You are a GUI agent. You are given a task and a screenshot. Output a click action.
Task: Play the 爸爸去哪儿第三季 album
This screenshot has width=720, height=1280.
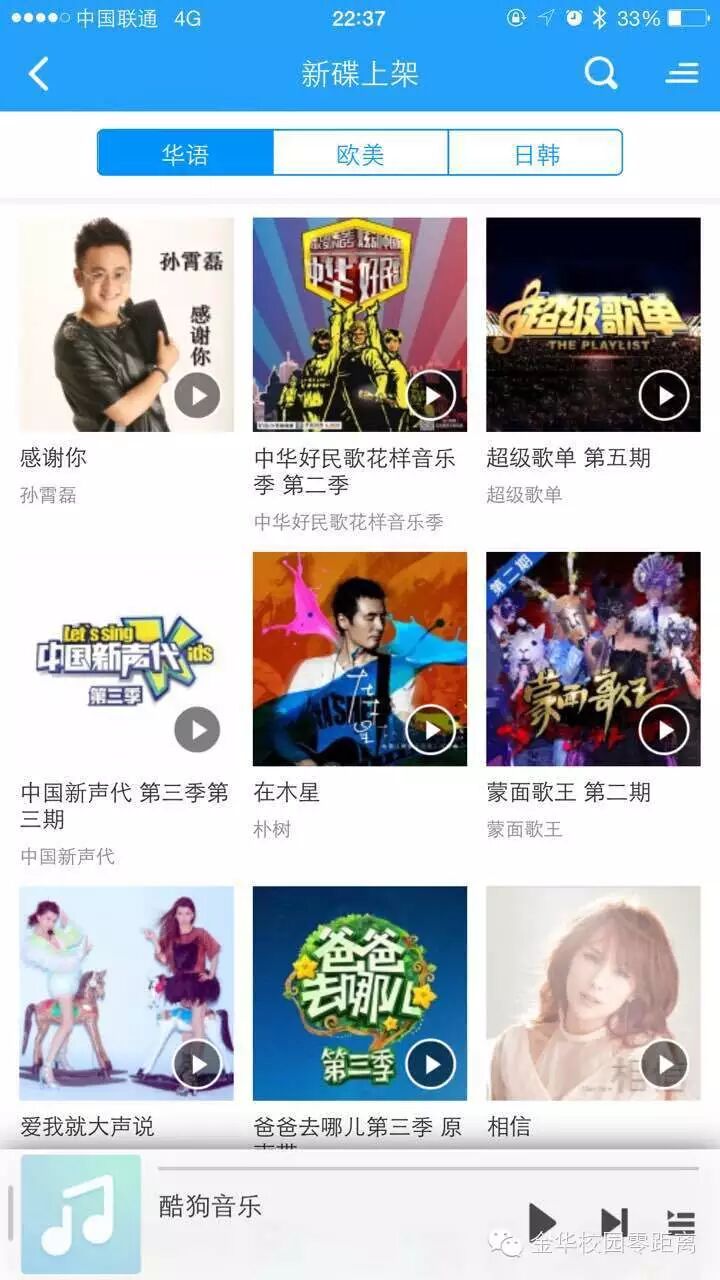point(431,1064)
